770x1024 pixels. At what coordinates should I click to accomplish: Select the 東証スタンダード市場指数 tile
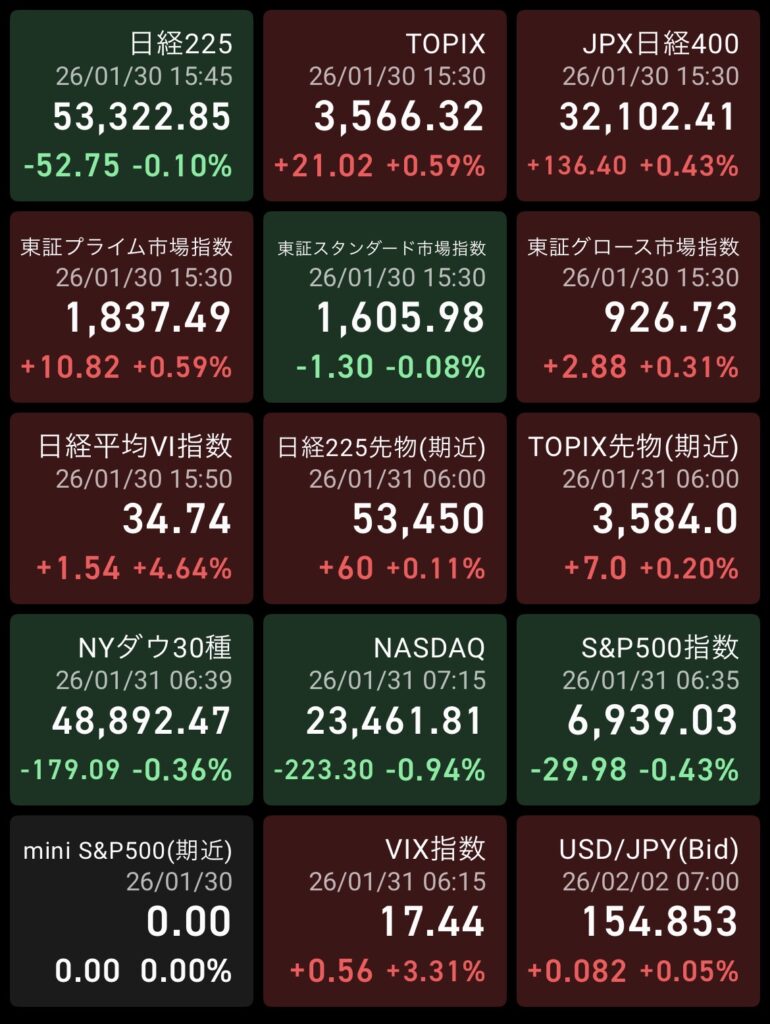[385, 307]
